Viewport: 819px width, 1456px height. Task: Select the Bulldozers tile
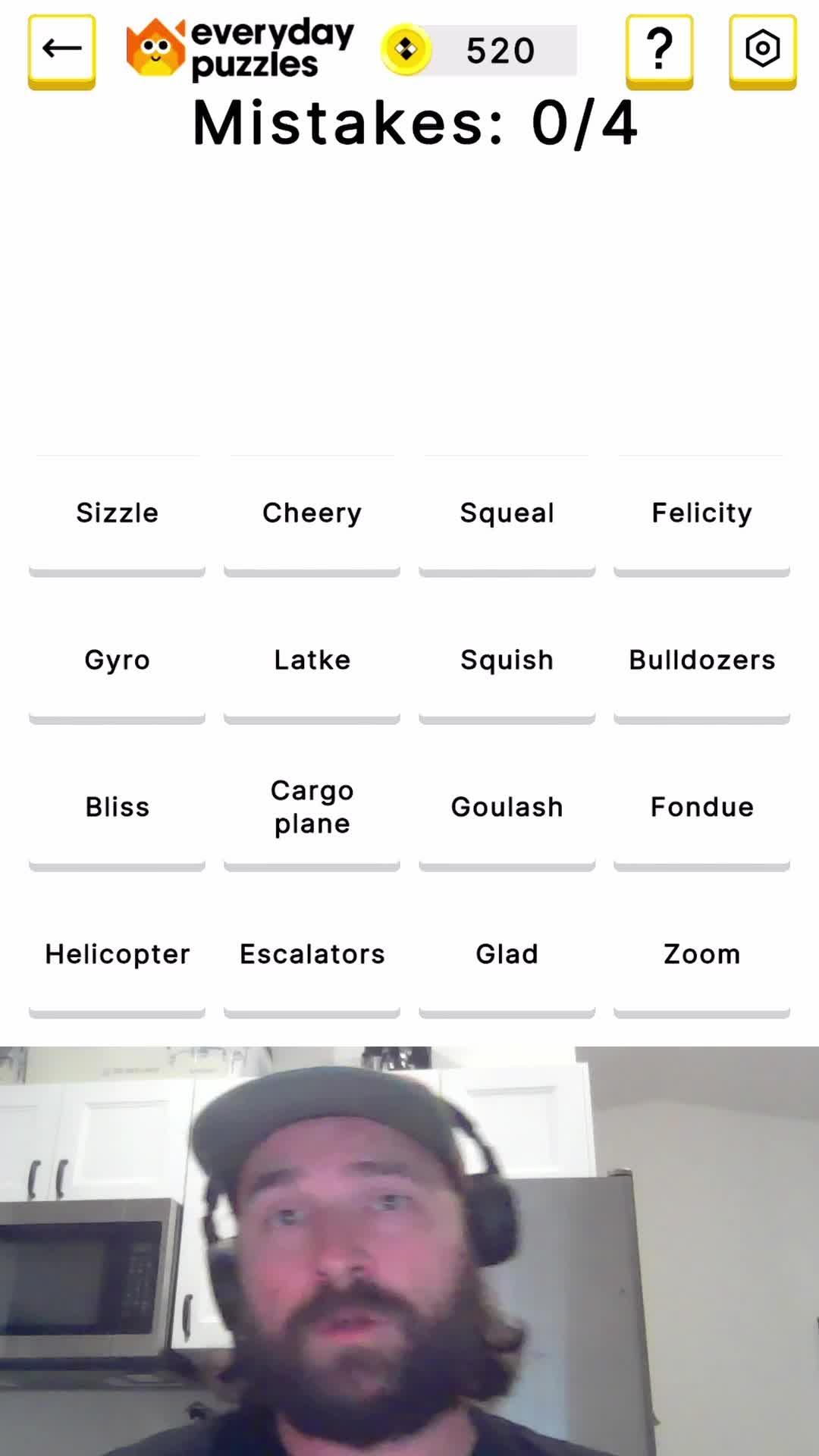[x=701, y=661]
